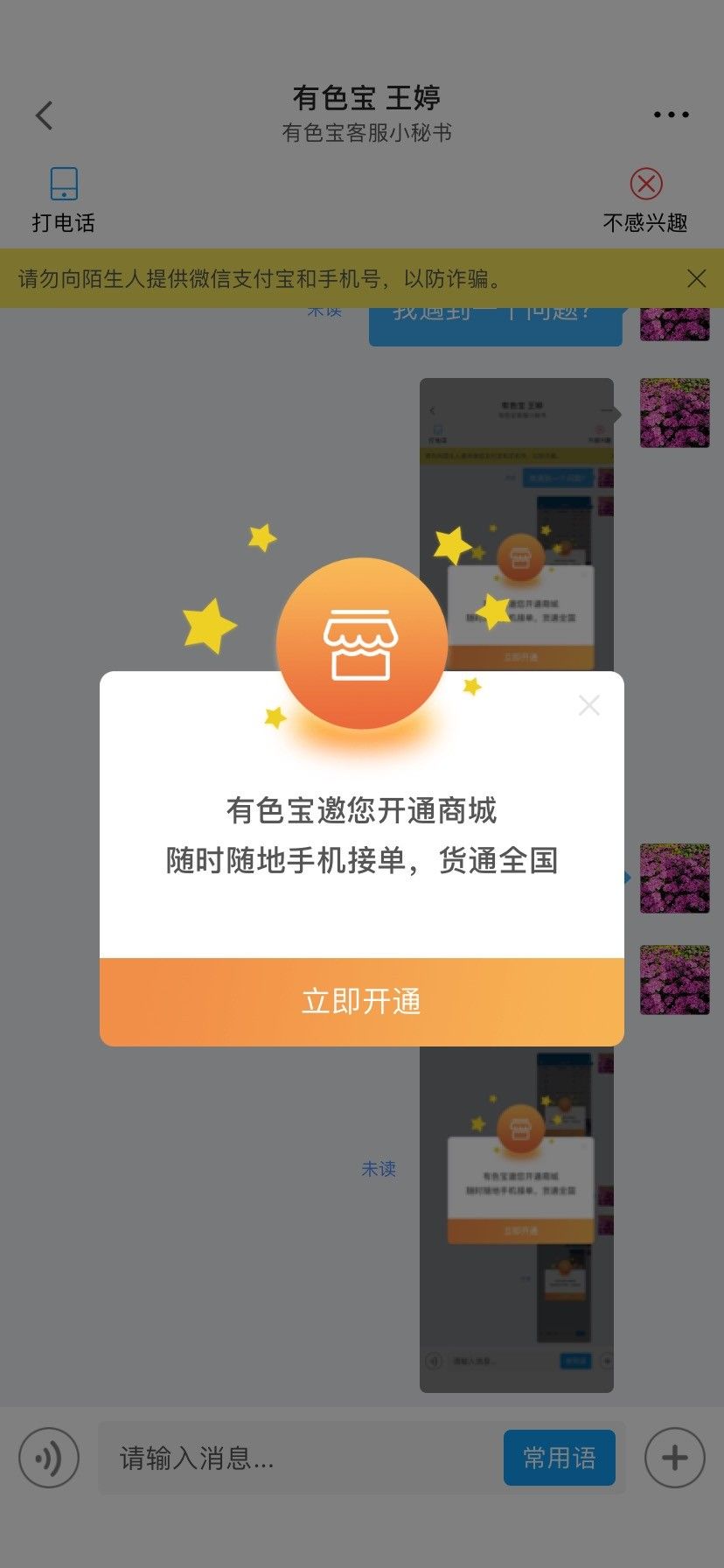This screenshot has height=1568, width=724.
Task: Tap 打电话 to call 王婷
Action: point(64,200)
